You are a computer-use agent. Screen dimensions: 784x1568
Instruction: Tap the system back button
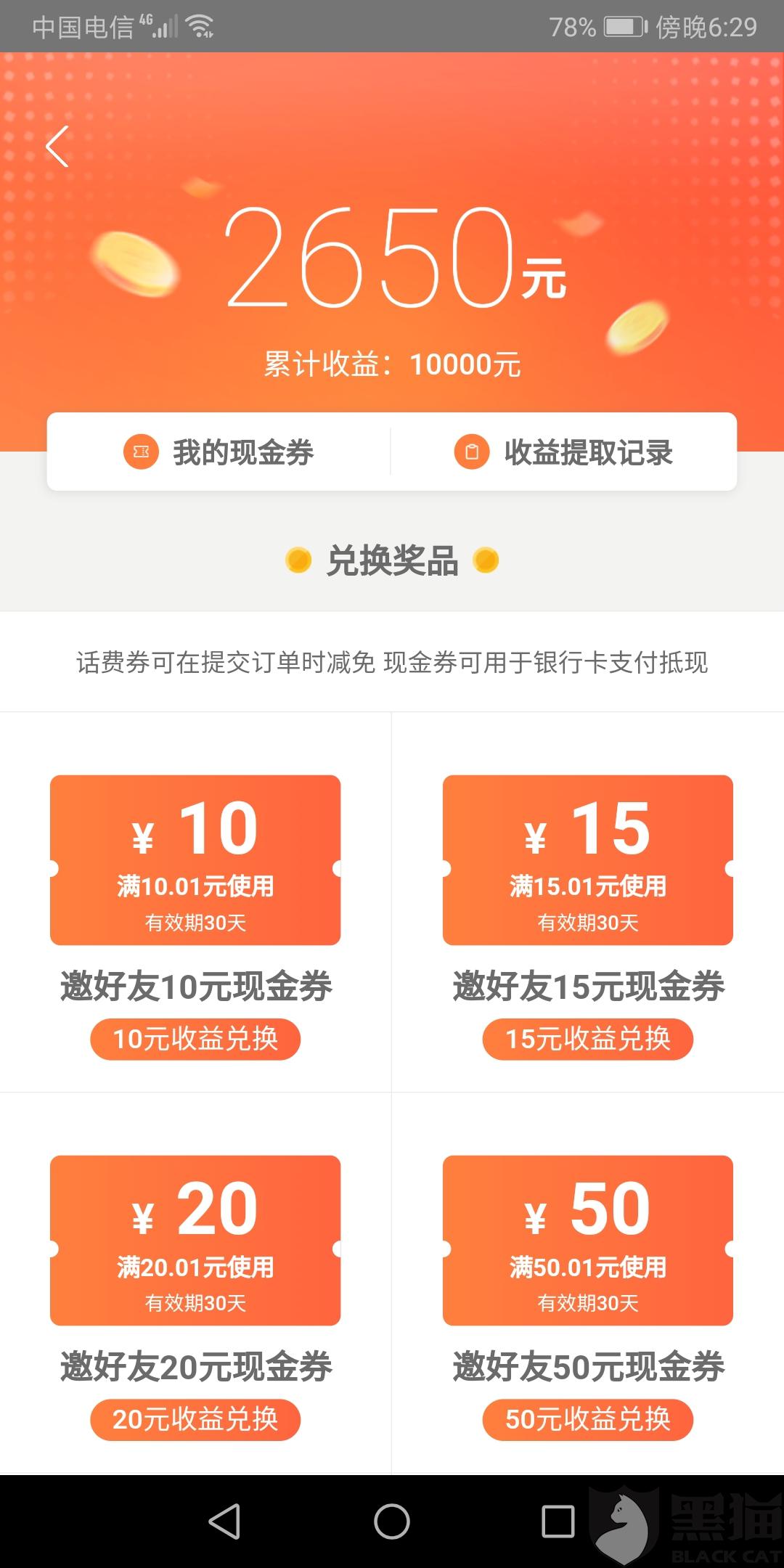coord(224,1521)
